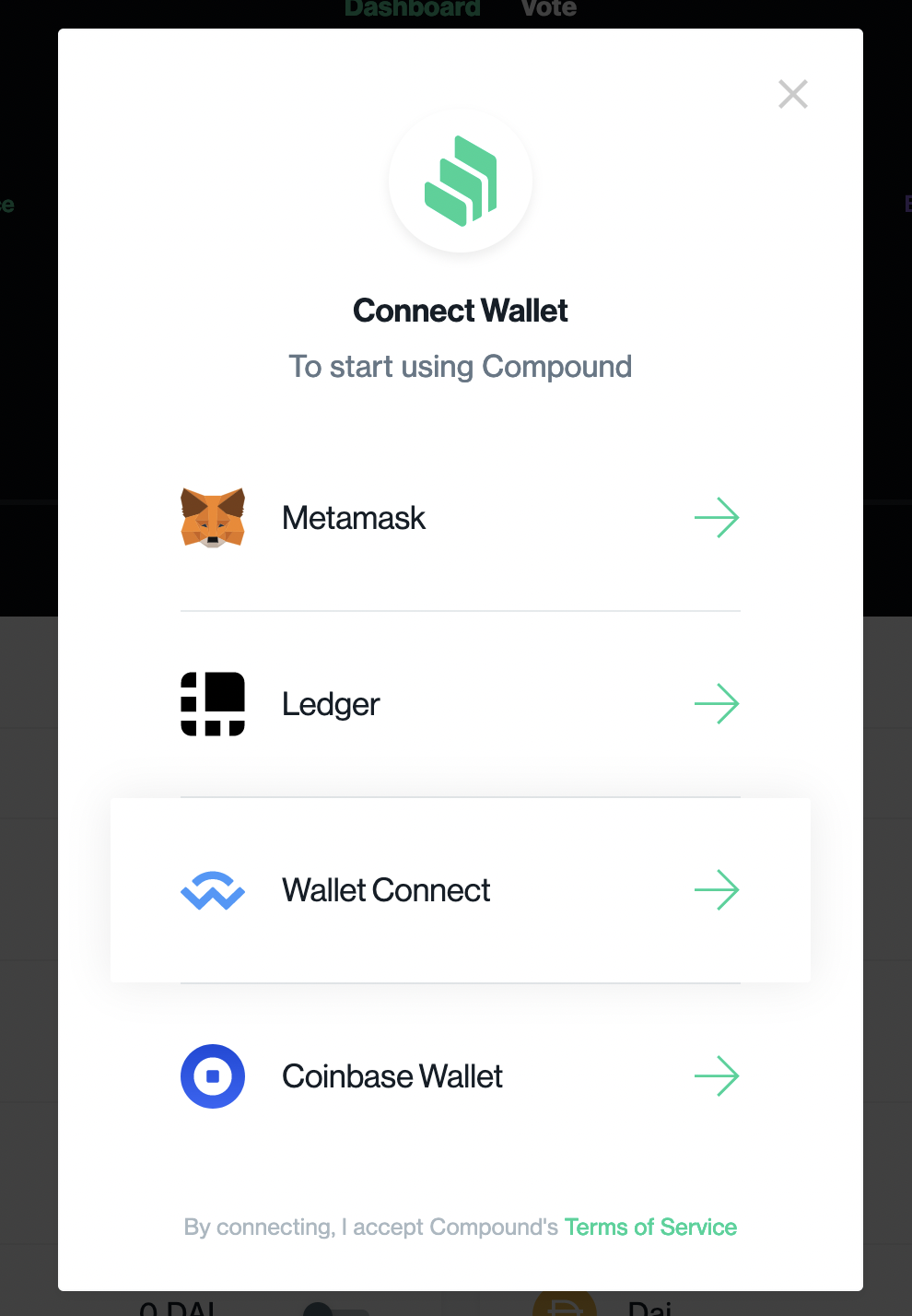
Task: Choose Wallet Connect
Action: [460, 890]
